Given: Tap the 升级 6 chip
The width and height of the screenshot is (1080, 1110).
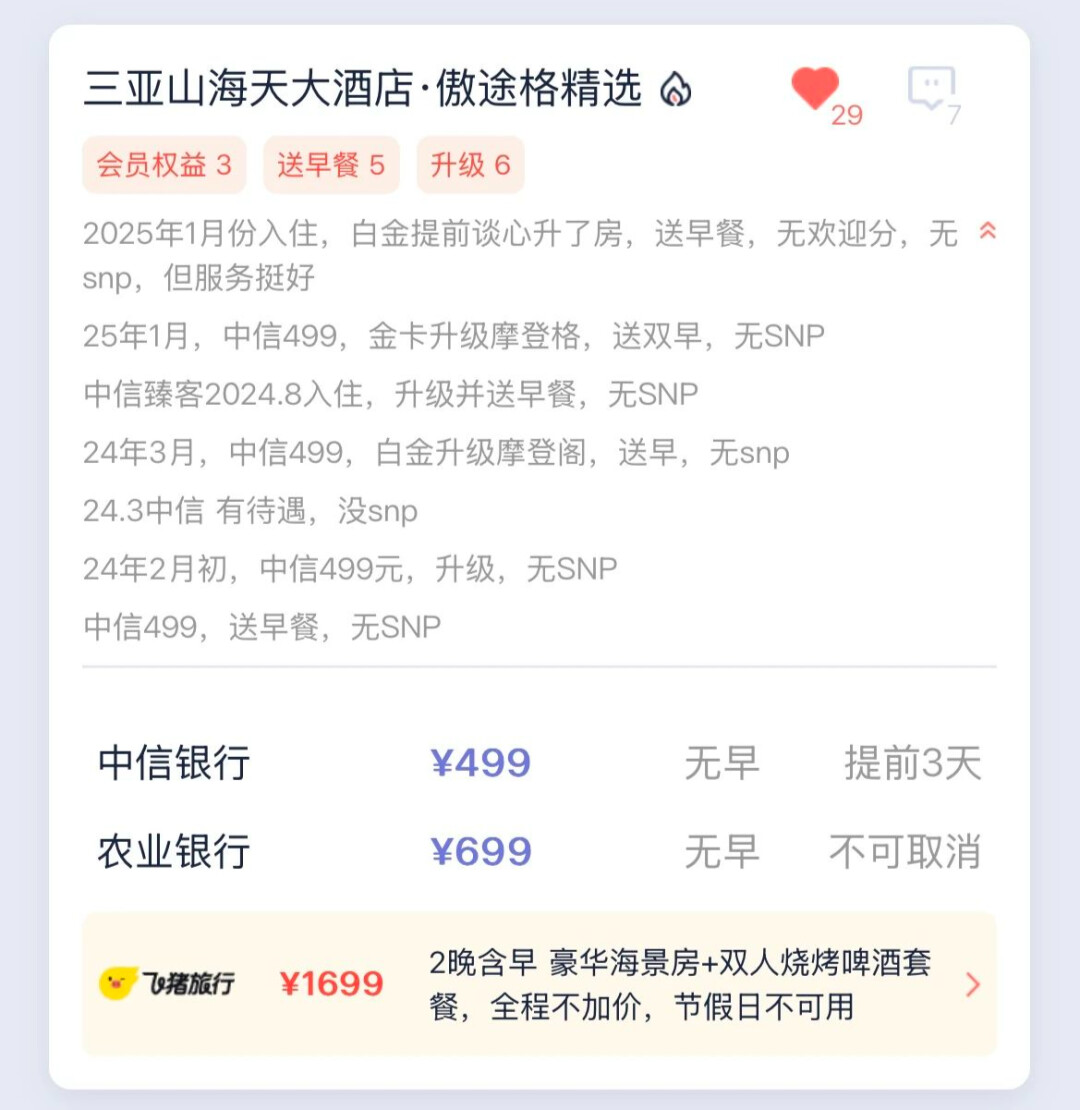Looking at the screenshot, I should 470,165.
